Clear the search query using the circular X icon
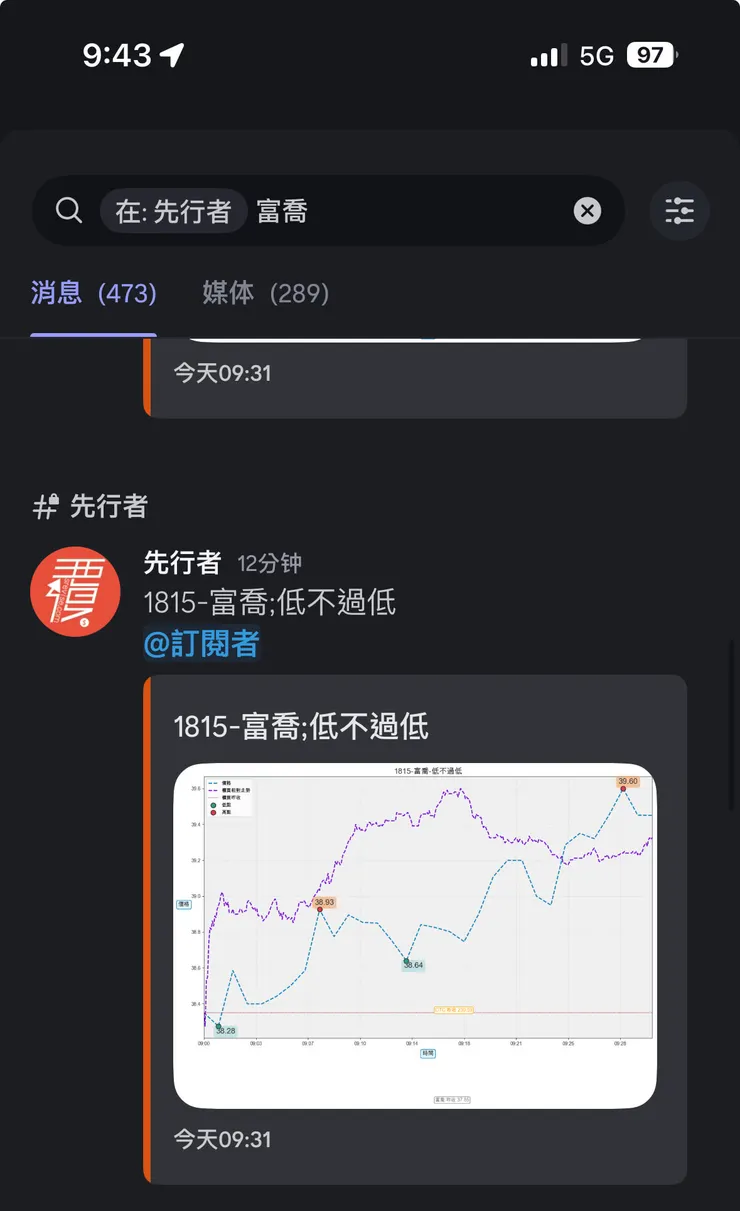Screen dimensions: 740x1211 click(587, 210)
